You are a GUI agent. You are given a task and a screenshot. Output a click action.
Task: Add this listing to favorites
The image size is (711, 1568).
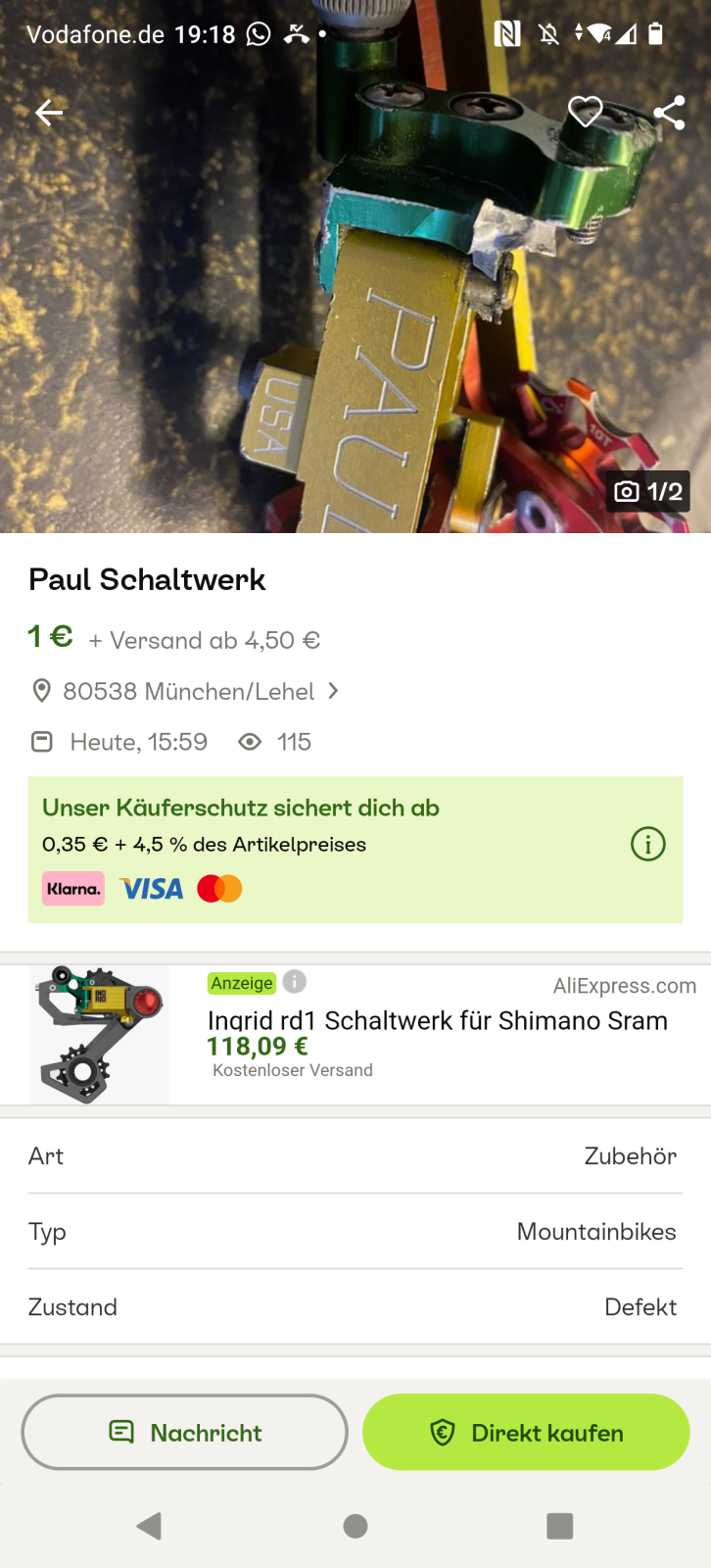[586, 112]
